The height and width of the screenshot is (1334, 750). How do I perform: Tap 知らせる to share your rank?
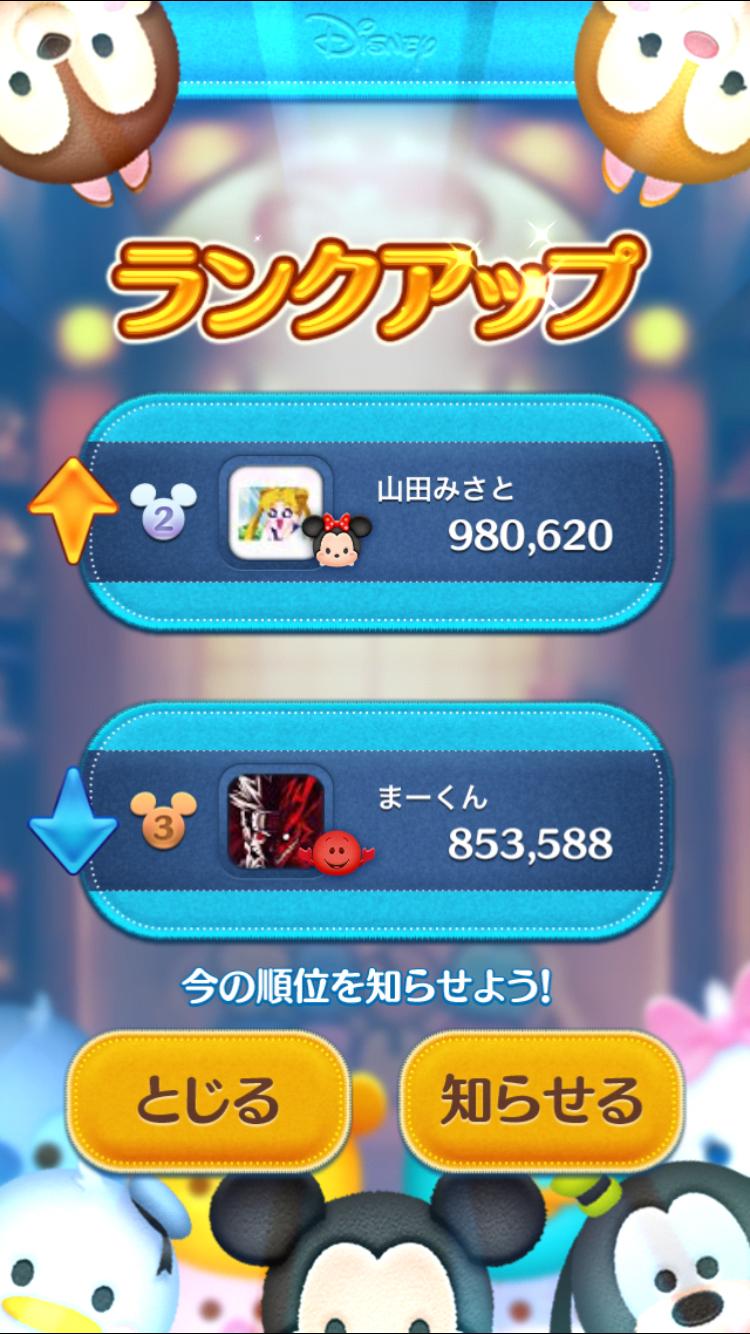(541, 1100)
